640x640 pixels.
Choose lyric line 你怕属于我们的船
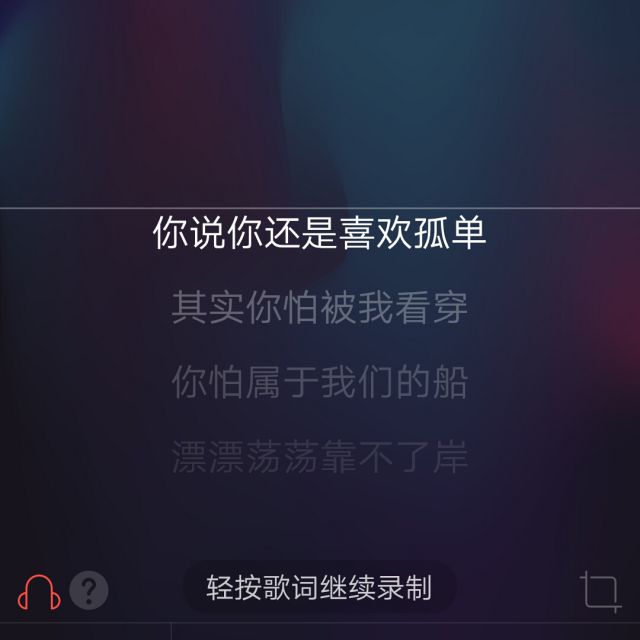pos(320,383)
